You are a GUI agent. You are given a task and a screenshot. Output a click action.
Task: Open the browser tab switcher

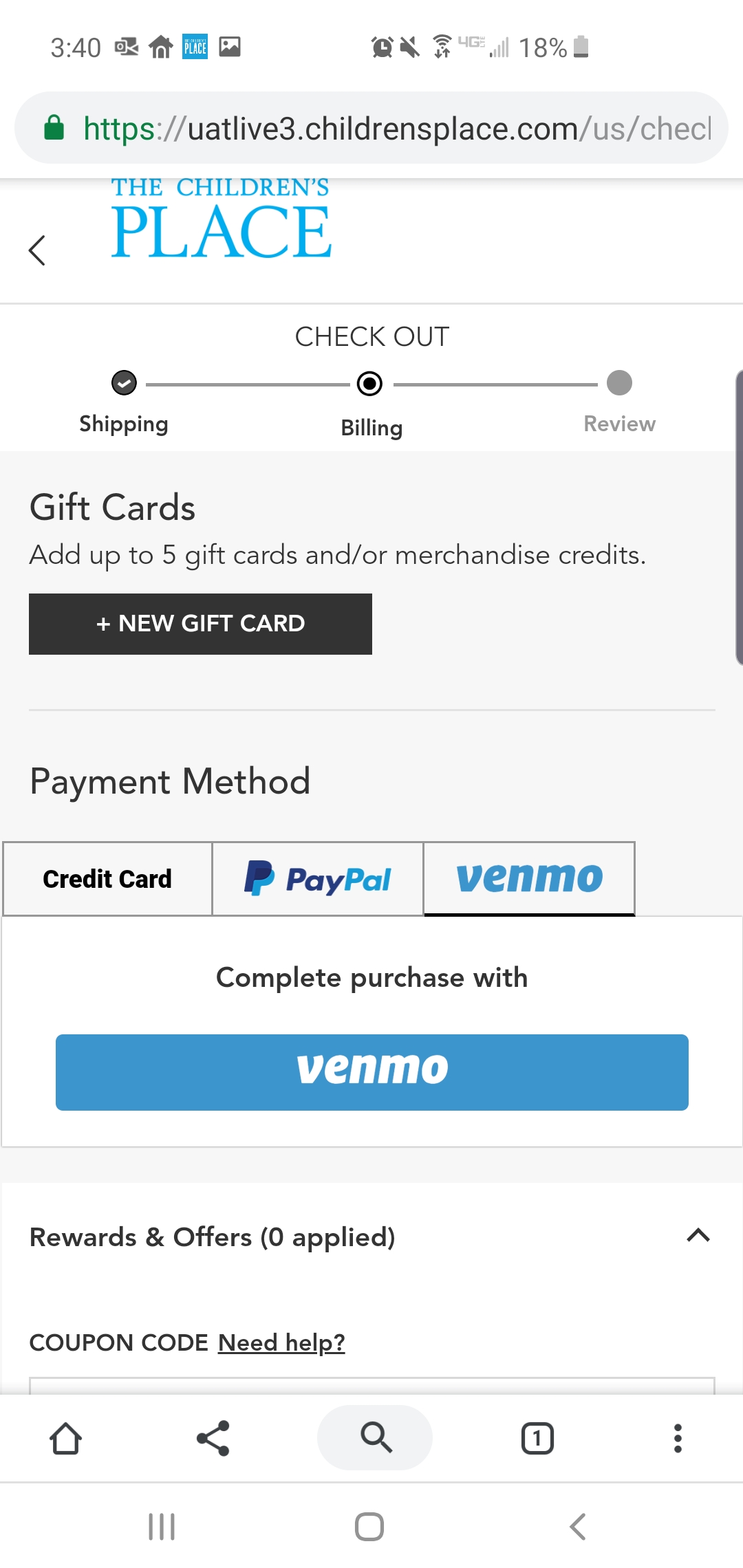tap(537, 1438)
